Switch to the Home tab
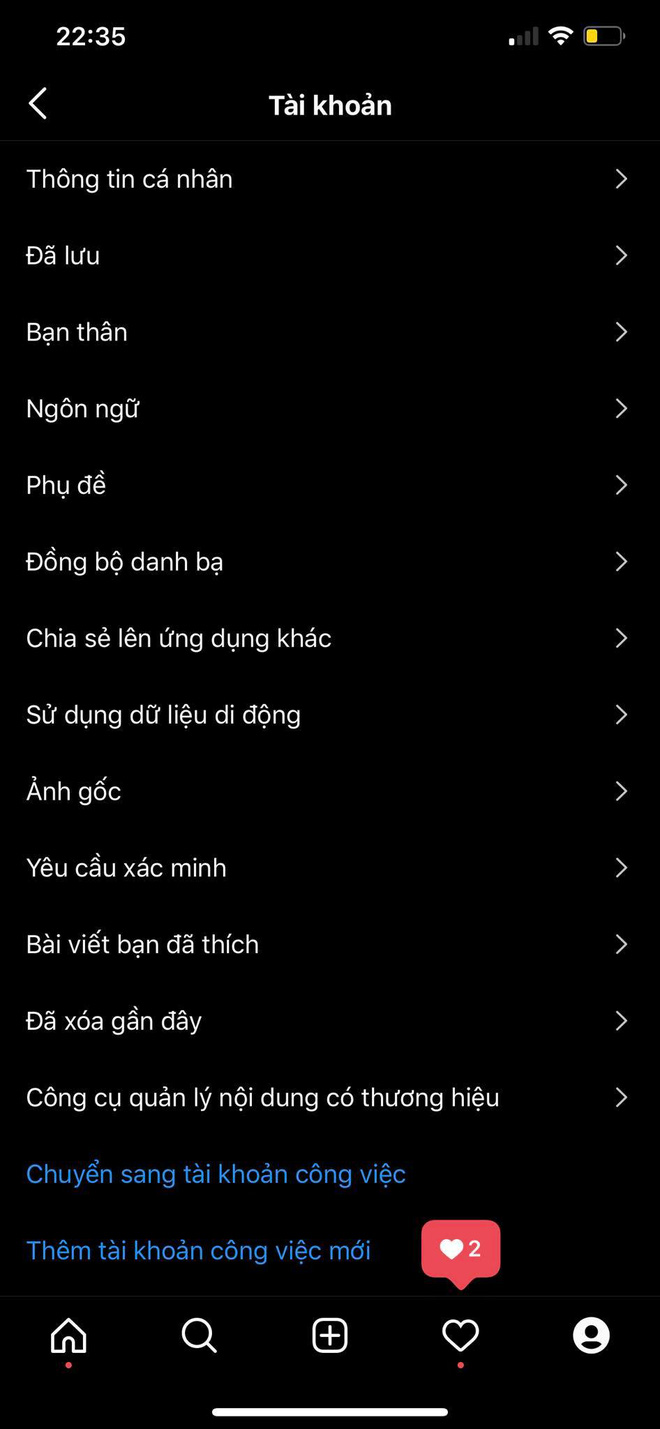660x1429 pixels. (69, 1335)
